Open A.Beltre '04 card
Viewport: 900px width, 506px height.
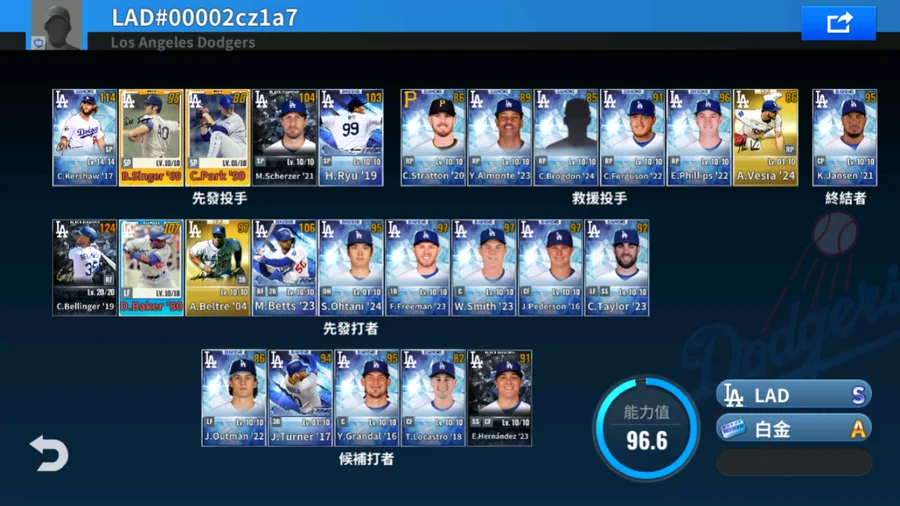(x=218, y=267)
